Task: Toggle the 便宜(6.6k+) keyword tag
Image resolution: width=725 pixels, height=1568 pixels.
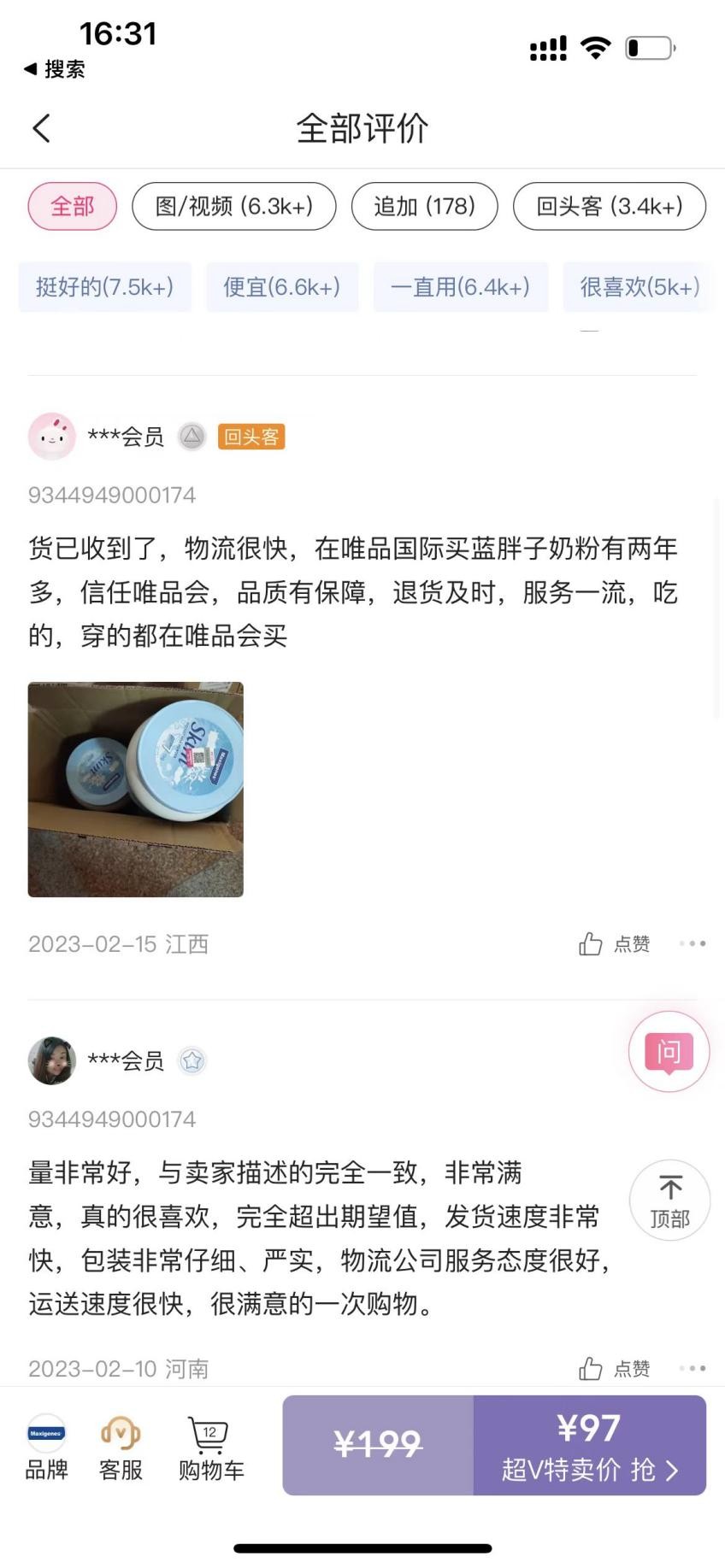Action: point(282,287)
